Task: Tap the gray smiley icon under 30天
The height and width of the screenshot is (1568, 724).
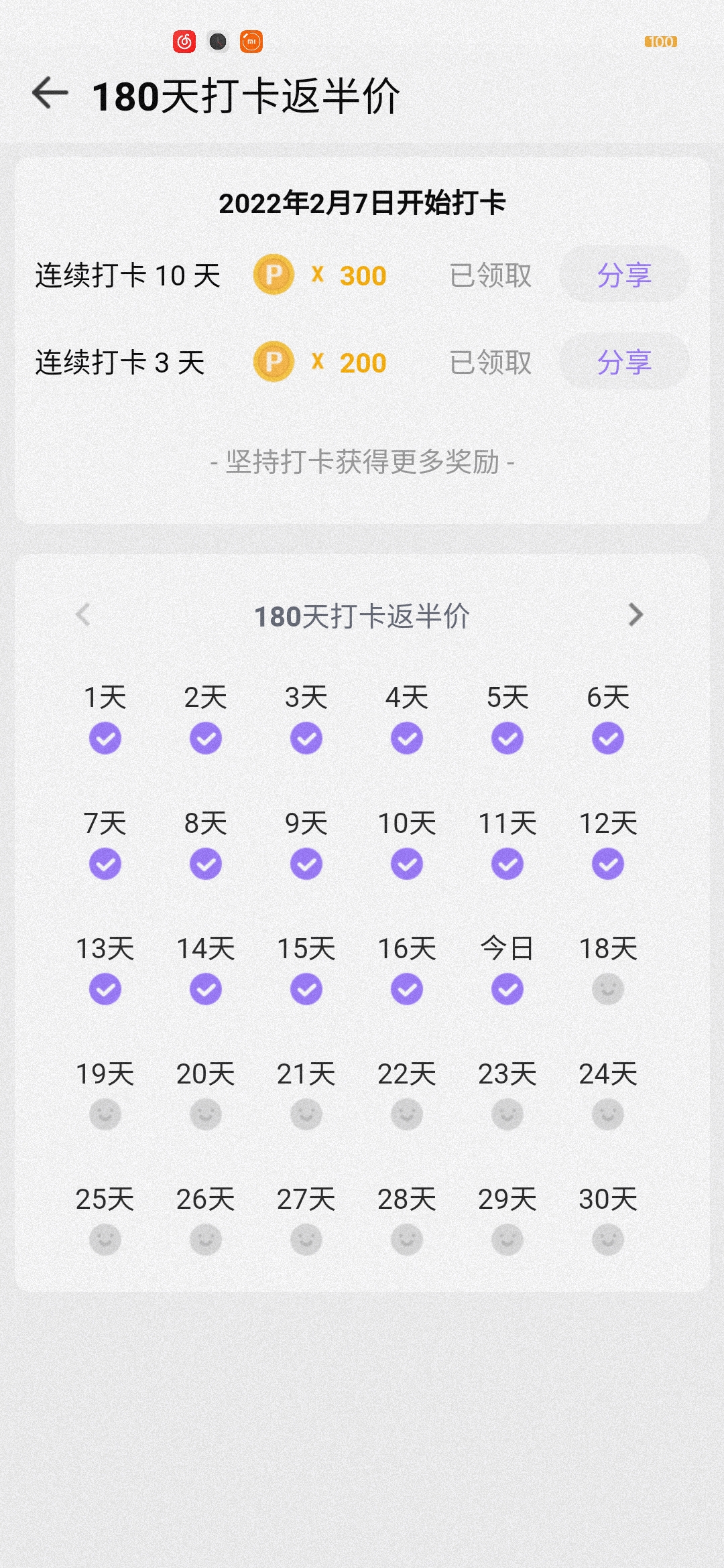Action: click(x=607, y=1238)
